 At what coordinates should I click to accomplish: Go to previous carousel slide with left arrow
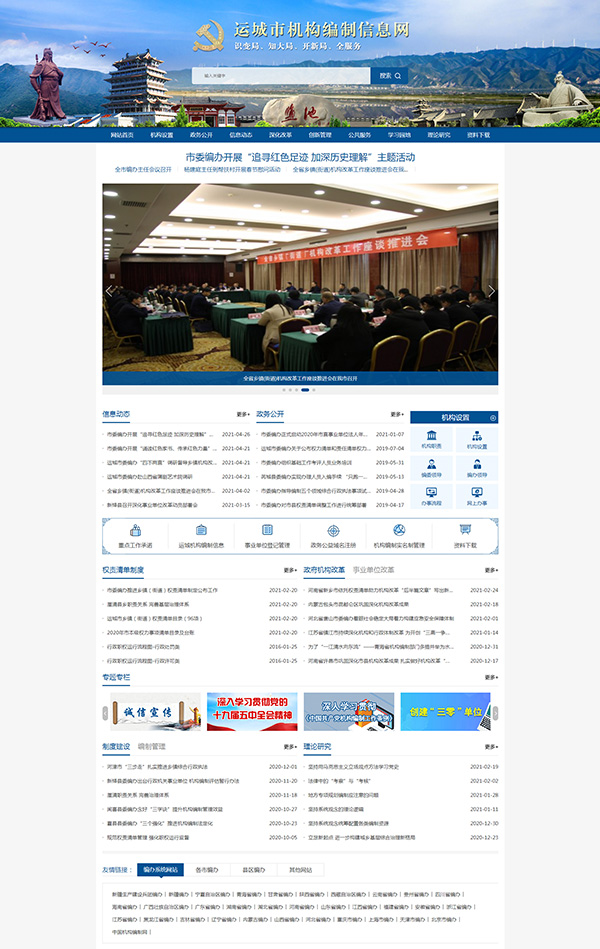(x=109, y=291)
